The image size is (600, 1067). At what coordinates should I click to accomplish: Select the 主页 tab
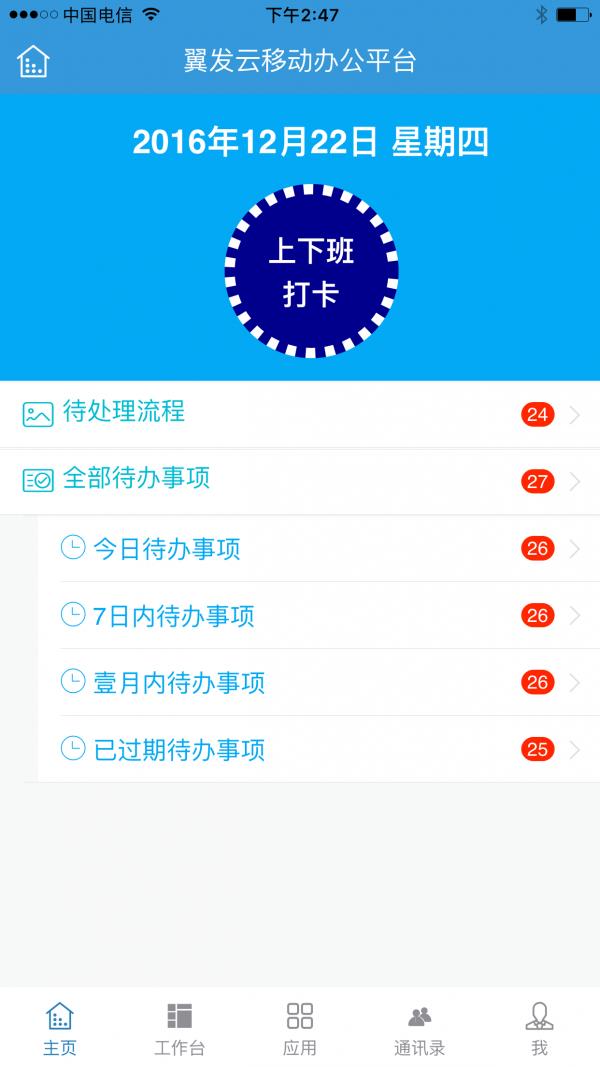60,1028
